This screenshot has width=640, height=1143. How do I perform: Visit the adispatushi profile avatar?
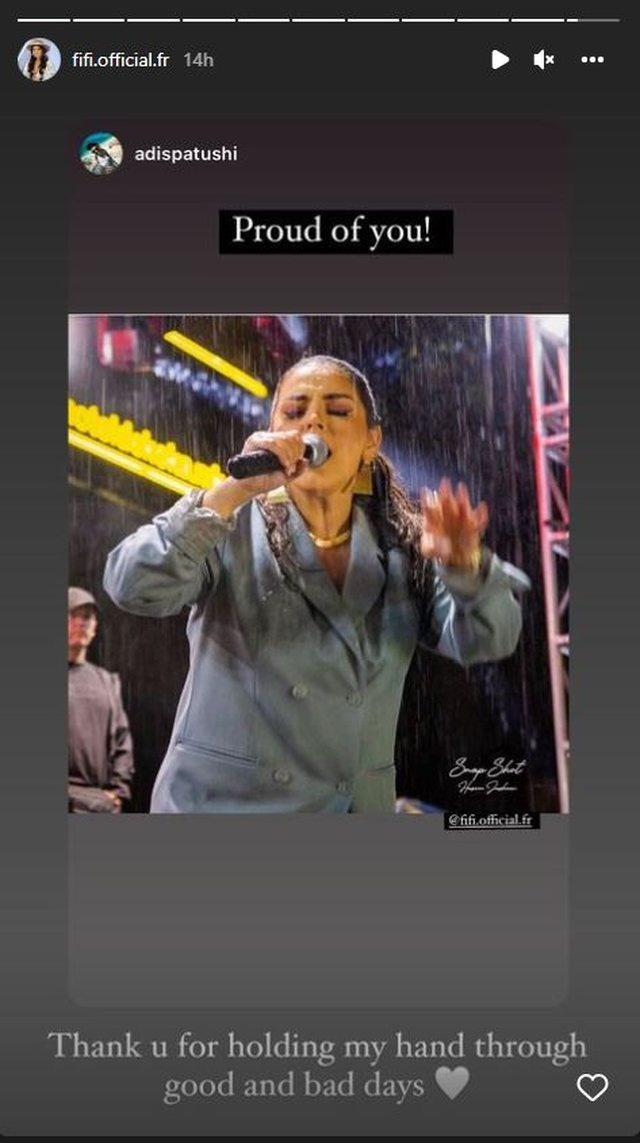click(x=101, y=154)
